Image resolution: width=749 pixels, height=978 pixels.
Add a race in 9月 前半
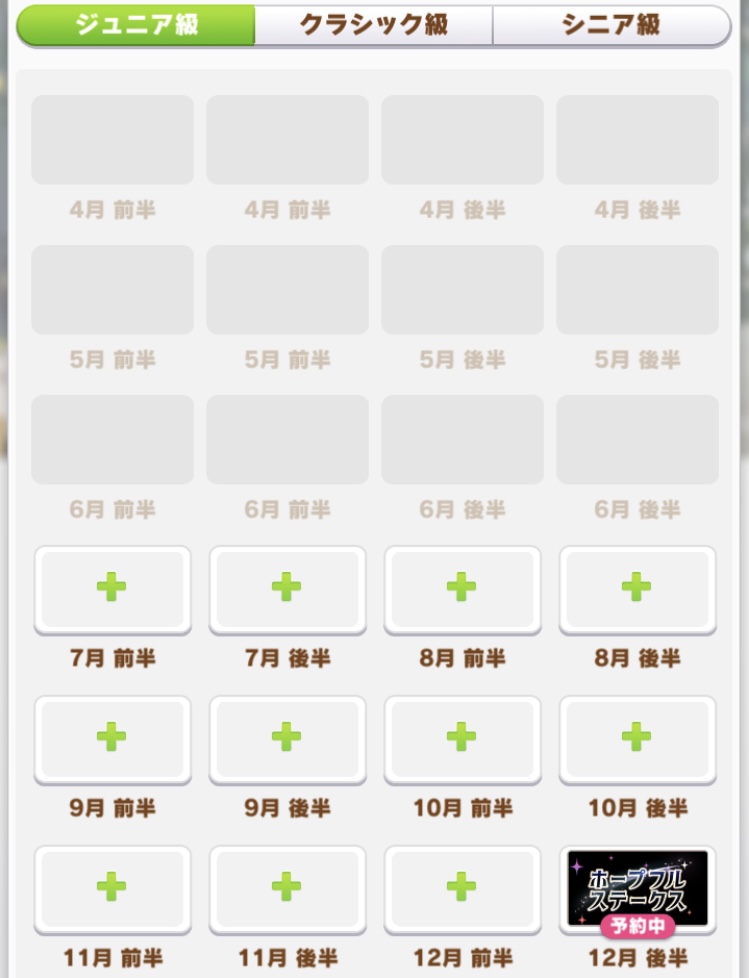tap(112, 740)
